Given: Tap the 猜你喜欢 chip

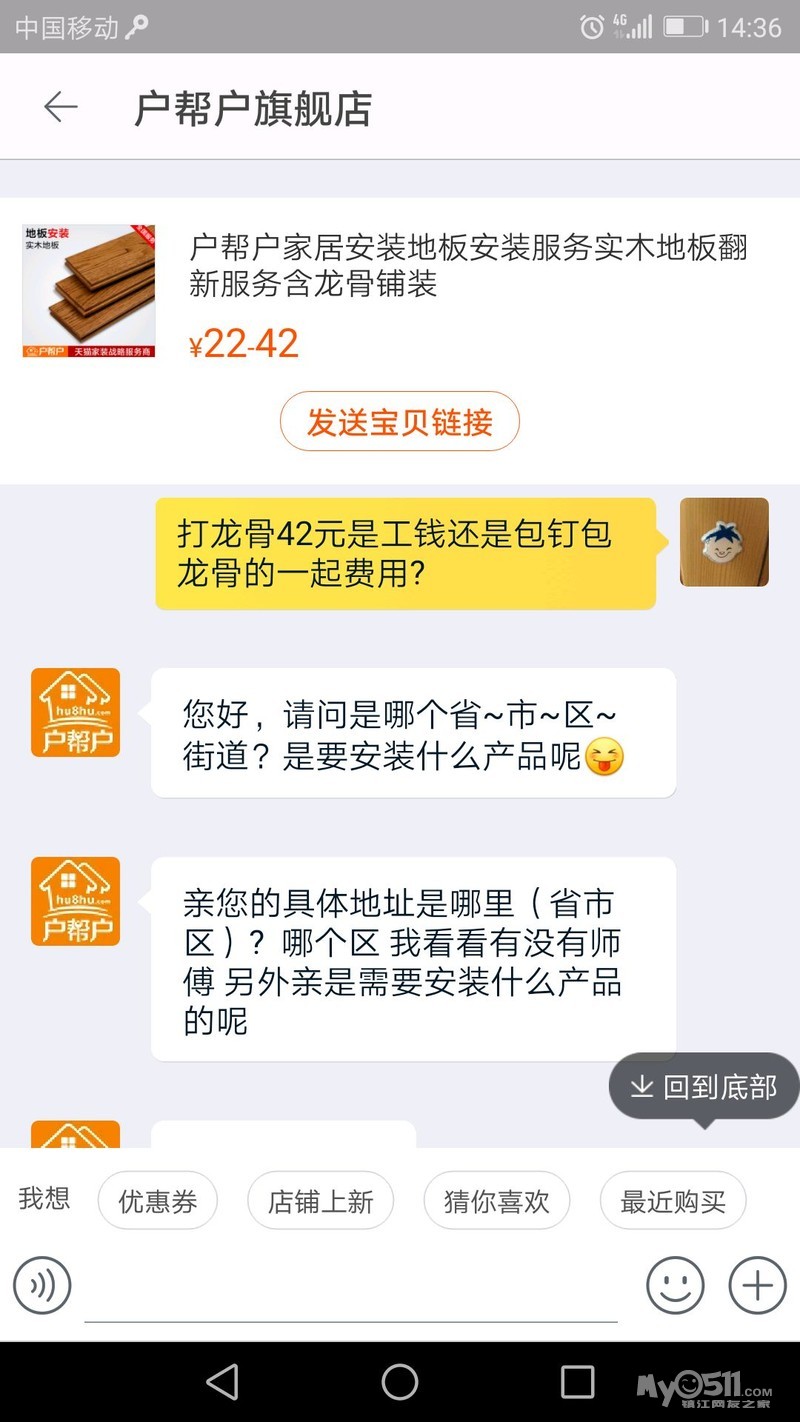Looking at the screenshot, I should pos(497,1201).
